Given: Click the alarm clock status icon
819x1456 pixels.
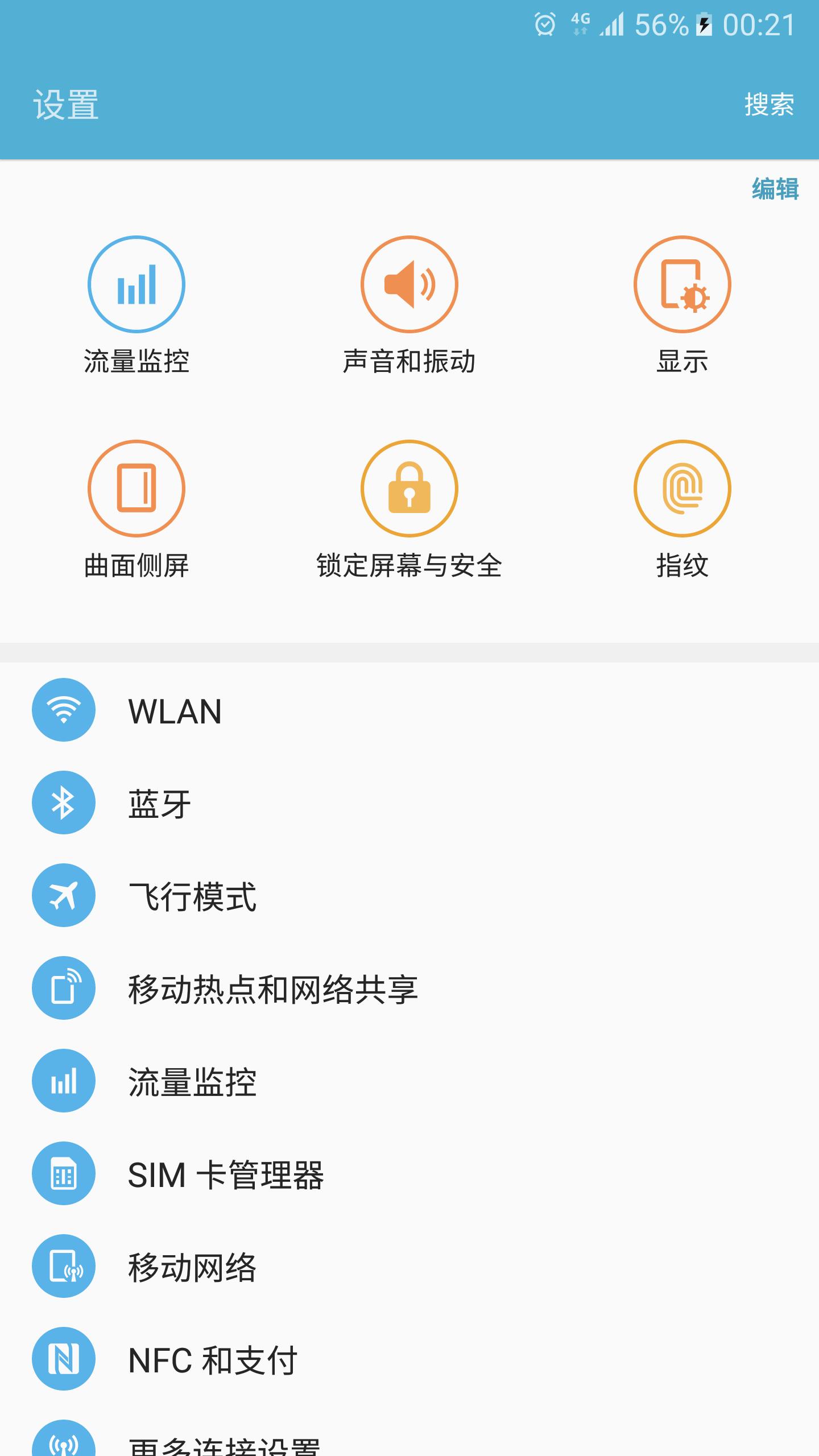Looking at the screenshot, I should [545, 24].
